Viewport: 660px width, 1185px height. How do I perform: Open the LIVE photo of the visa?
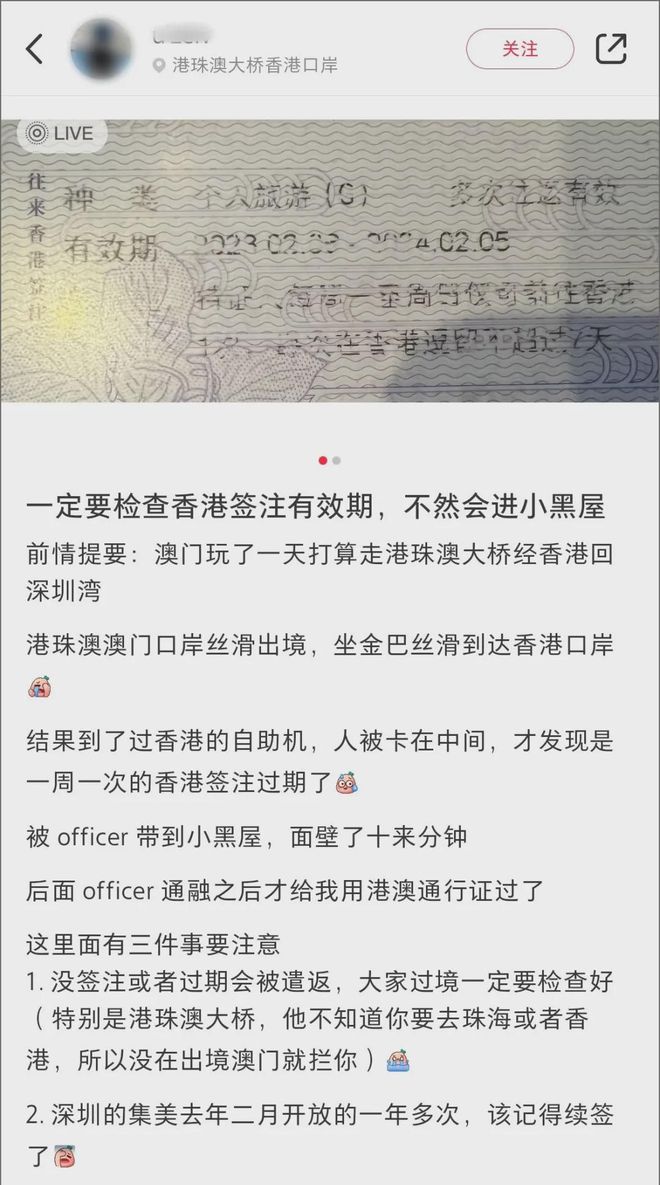330,260
